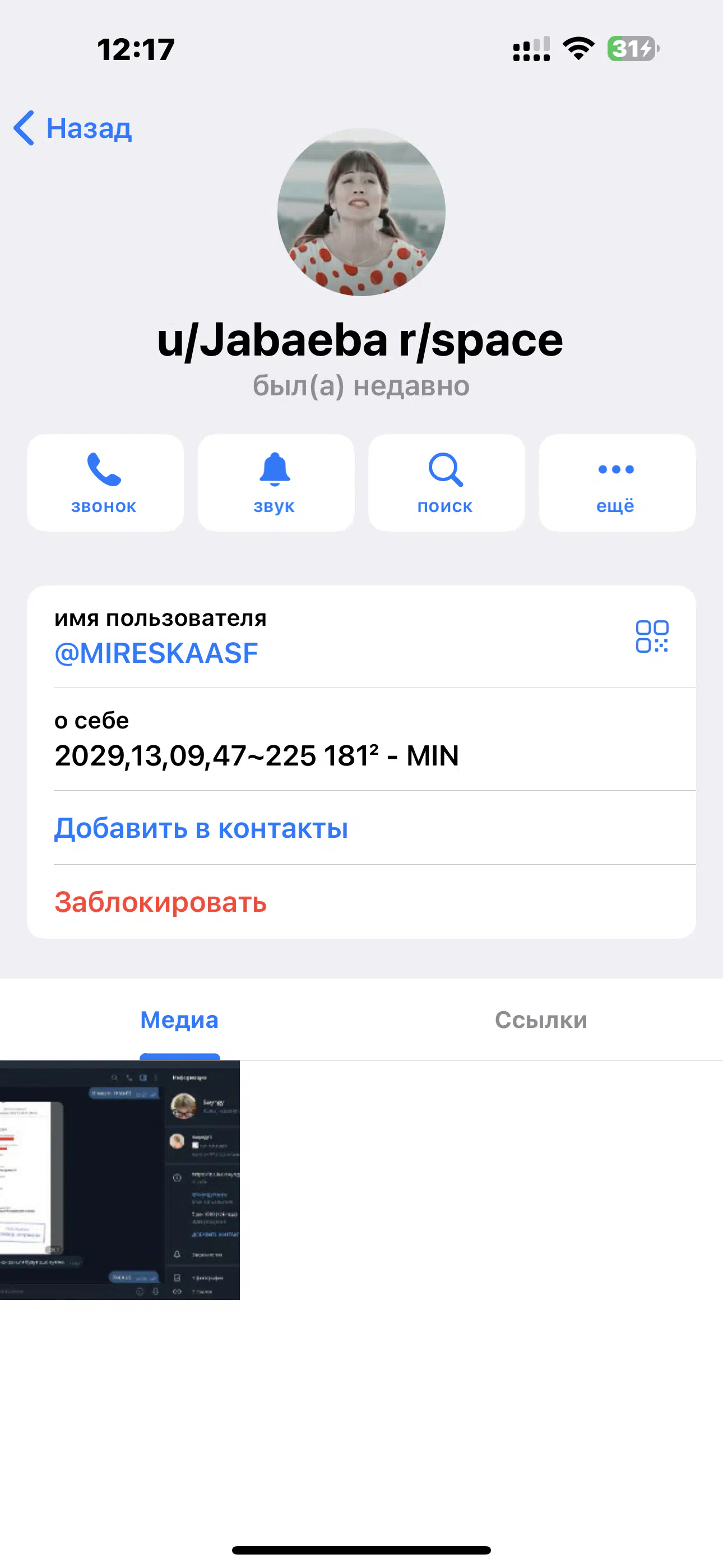Mute notifications via звук

[276, 483]
